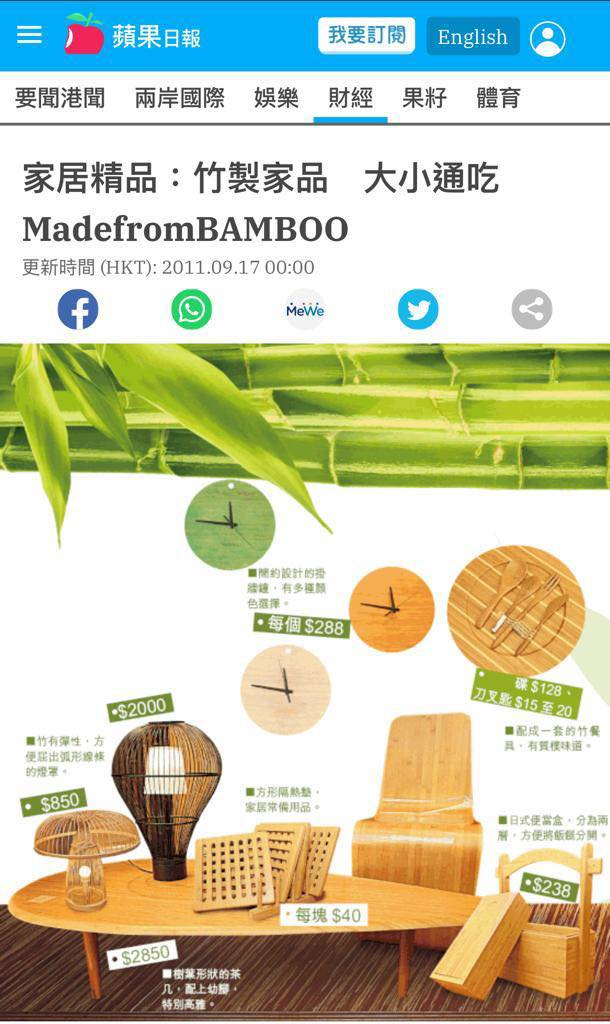Screen dimensions: 610x1024
Task: Open the 財經 tab
Action: 350,98
